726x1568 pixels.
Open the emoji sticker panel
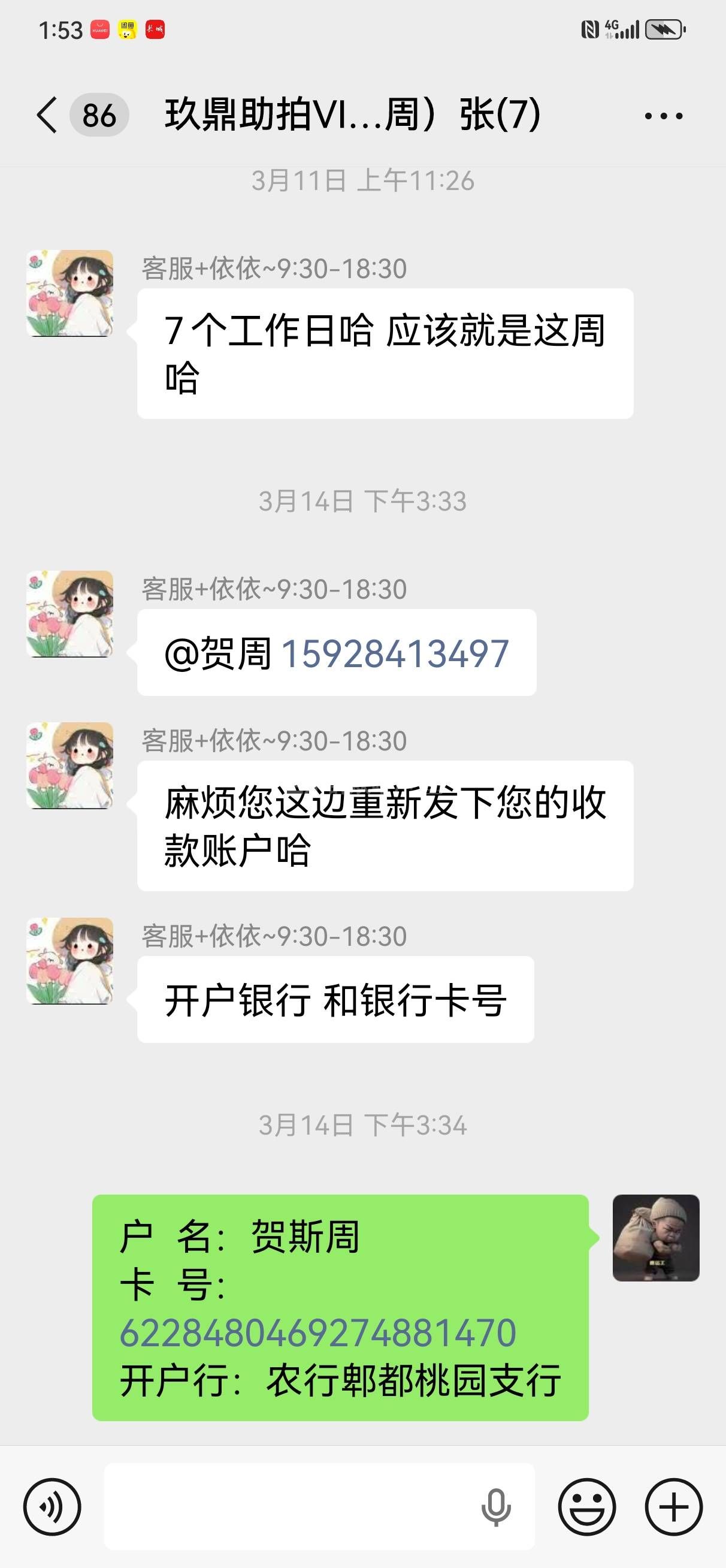coord(586,1506)
